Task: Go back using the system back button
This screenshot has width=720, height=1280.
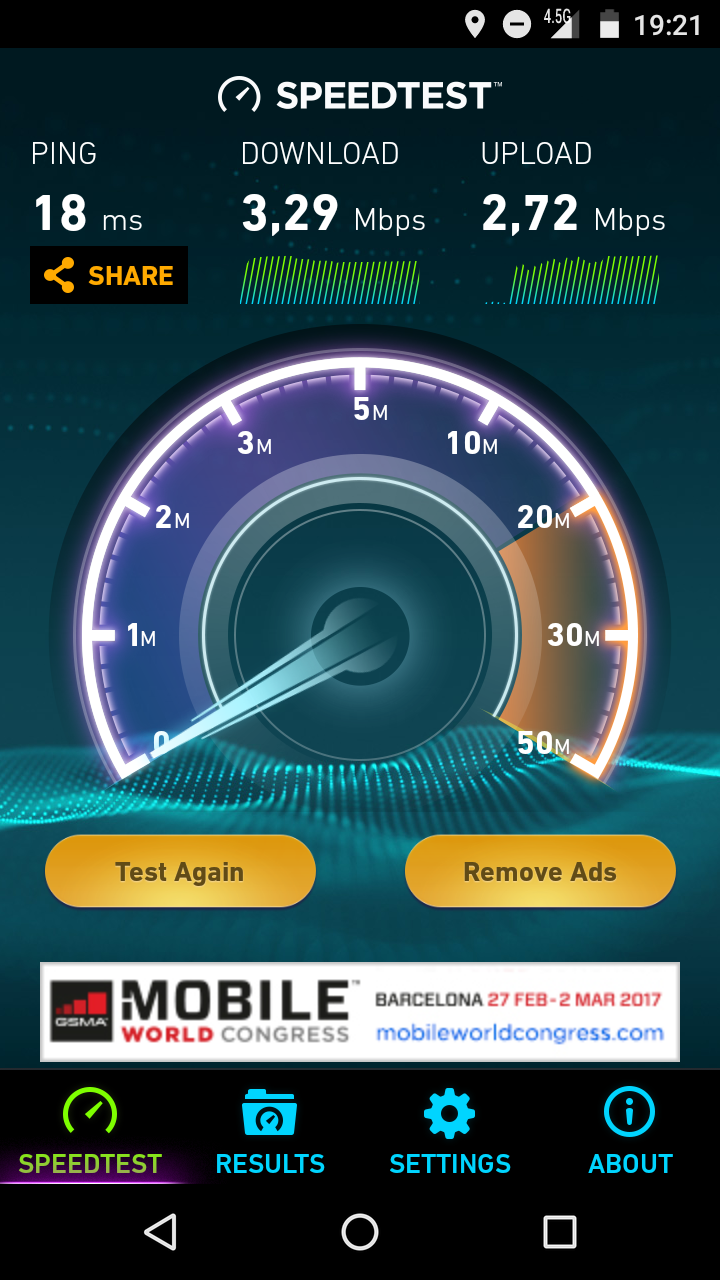Action: tap(161, 1232)
